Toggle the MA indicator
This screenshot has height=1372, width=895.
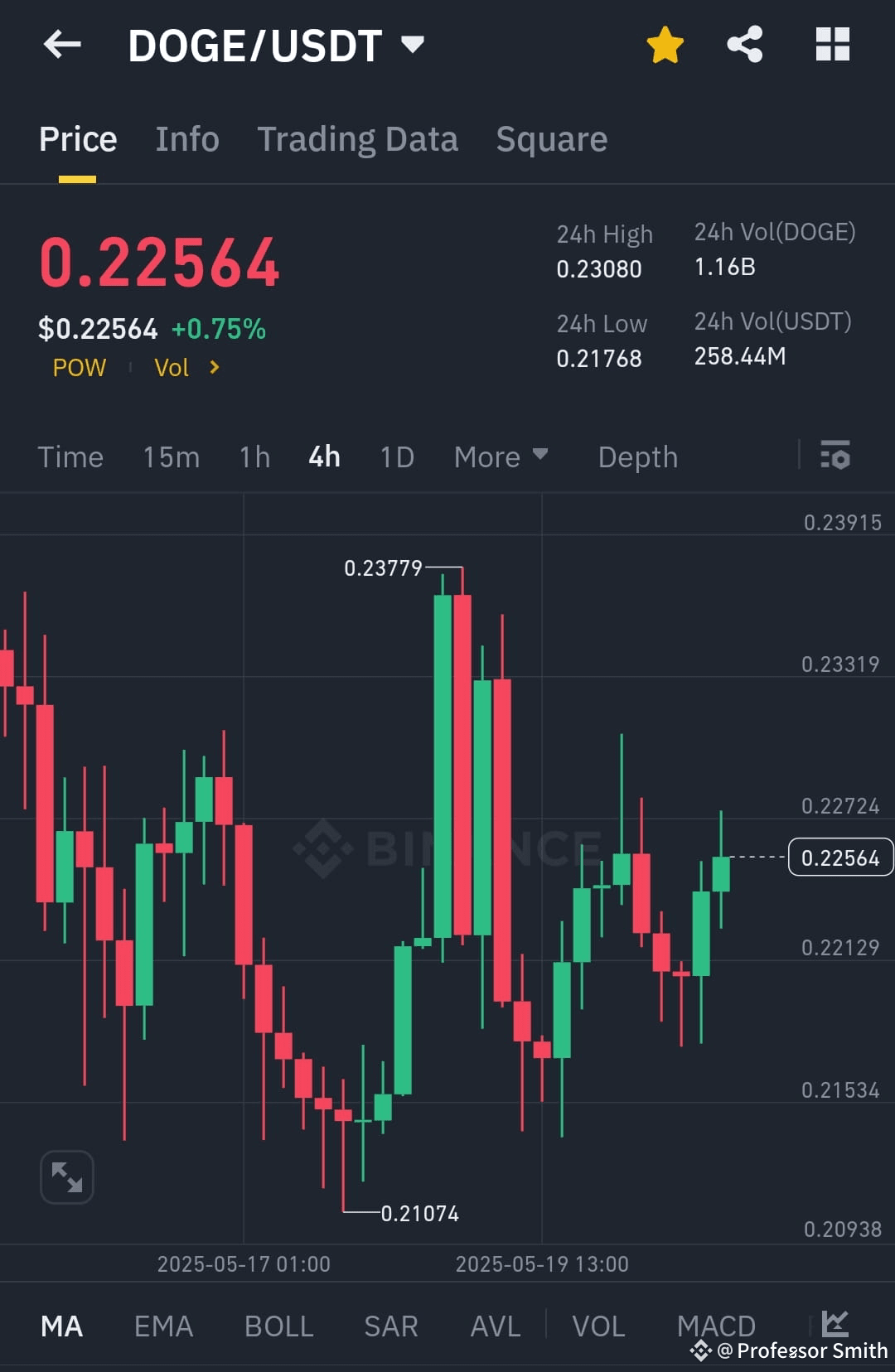pos(62,1326)
